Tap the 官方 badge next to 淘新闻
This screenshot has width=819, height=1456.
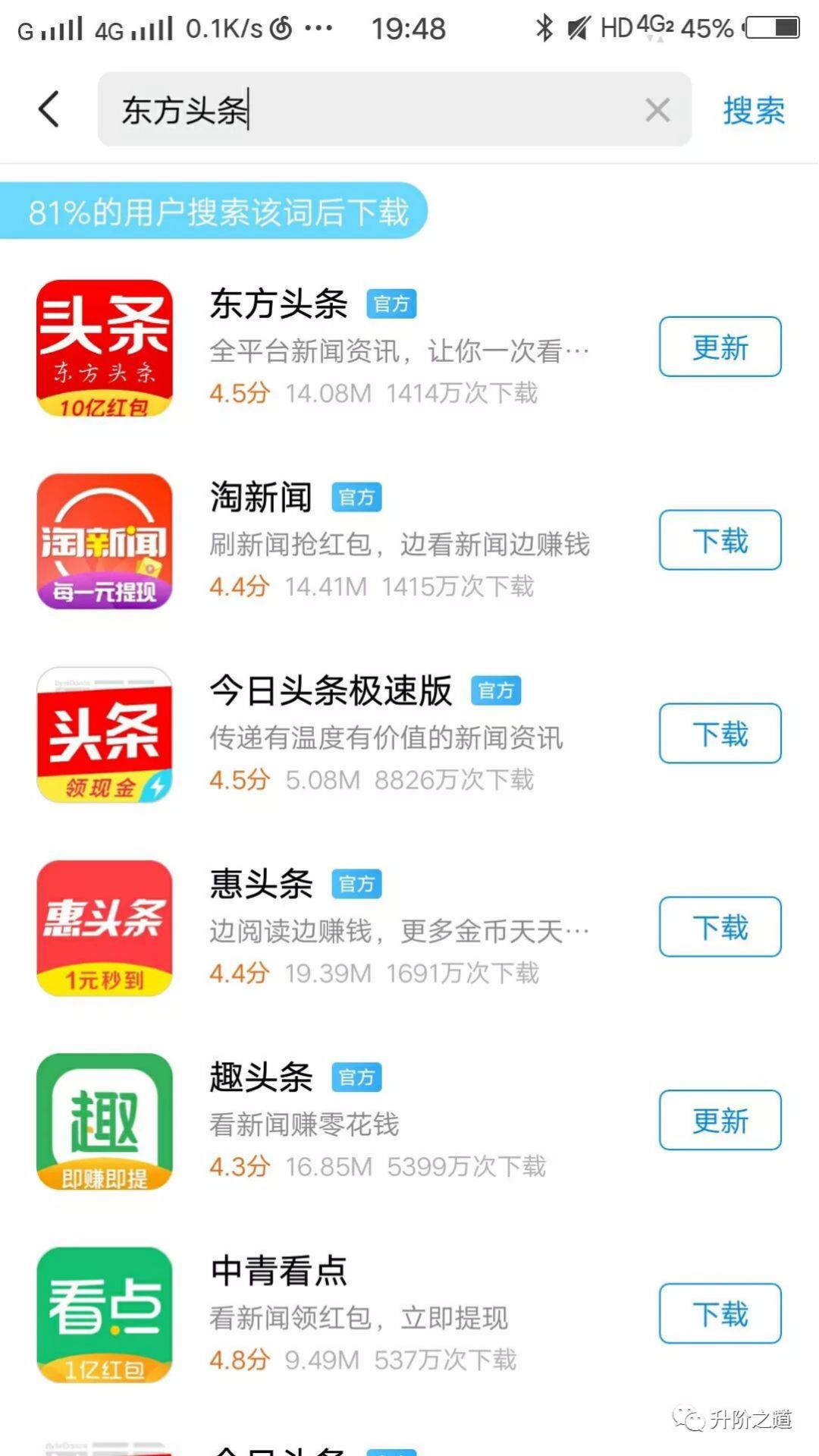356,497
